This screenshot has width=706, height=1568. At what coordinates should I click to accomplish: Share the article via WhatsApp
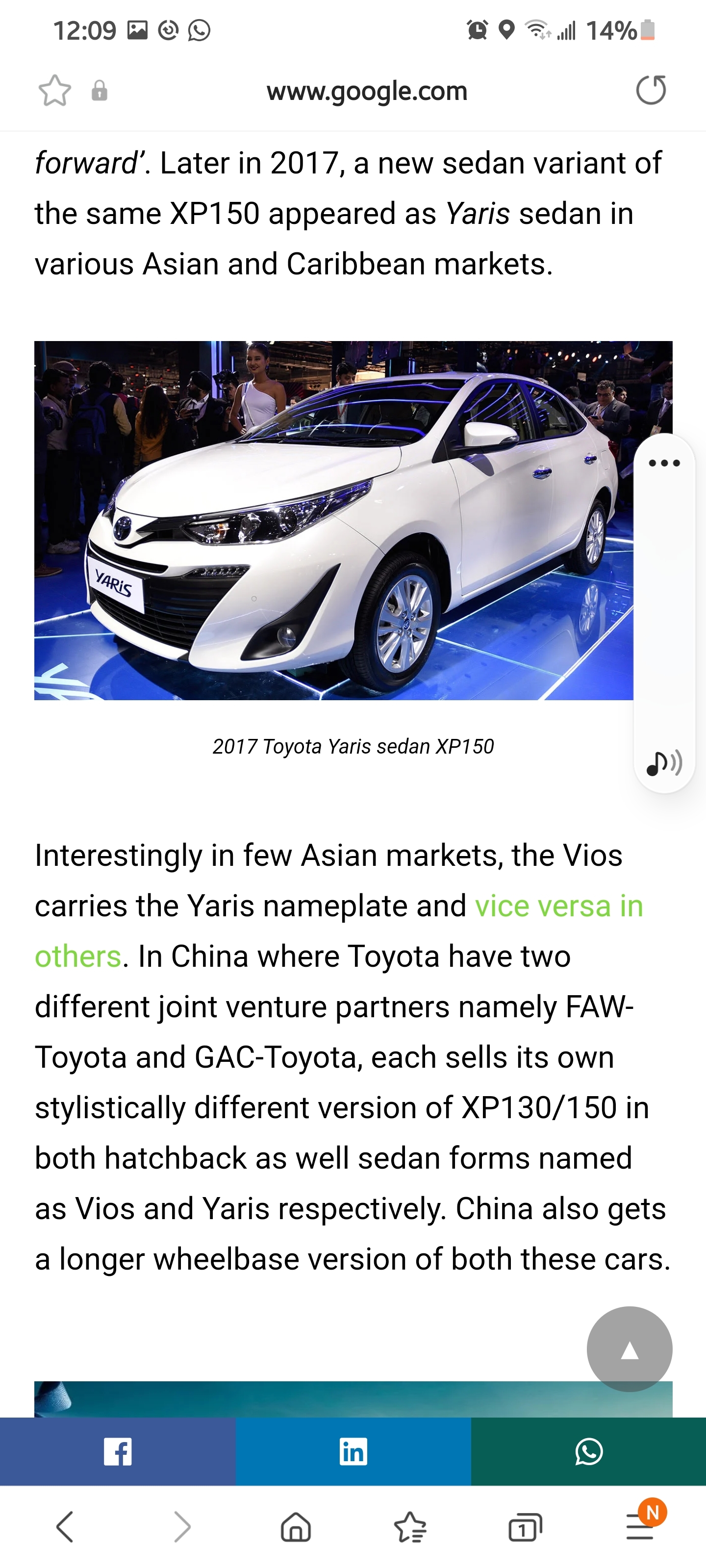588,1451
